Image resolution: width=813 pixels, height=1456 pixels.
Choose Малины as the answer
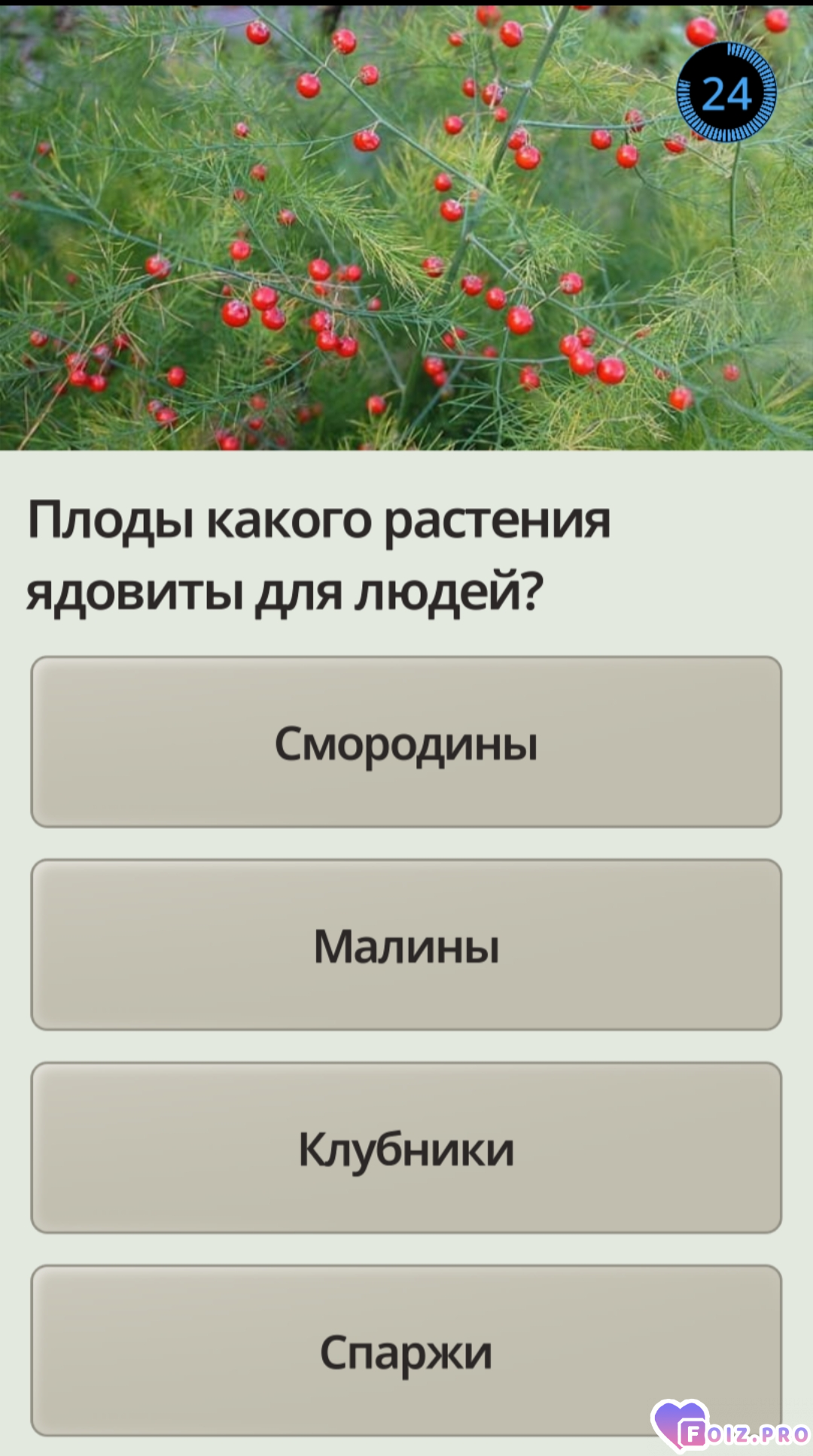click(x=406, y=945)
